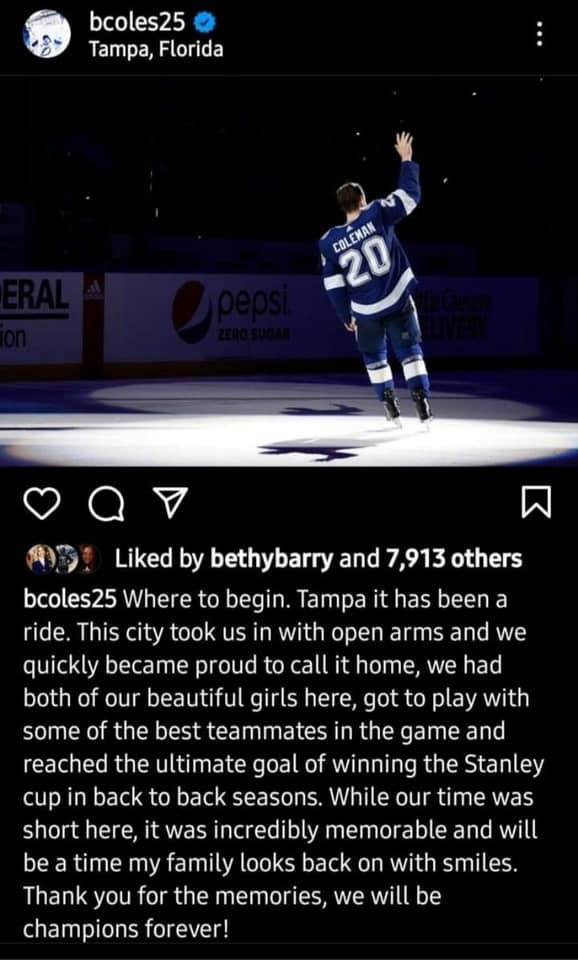The width and height of the screenshot is (578, 960).
Task: Open bcoles25's profile picture
Action: point(47,34)
